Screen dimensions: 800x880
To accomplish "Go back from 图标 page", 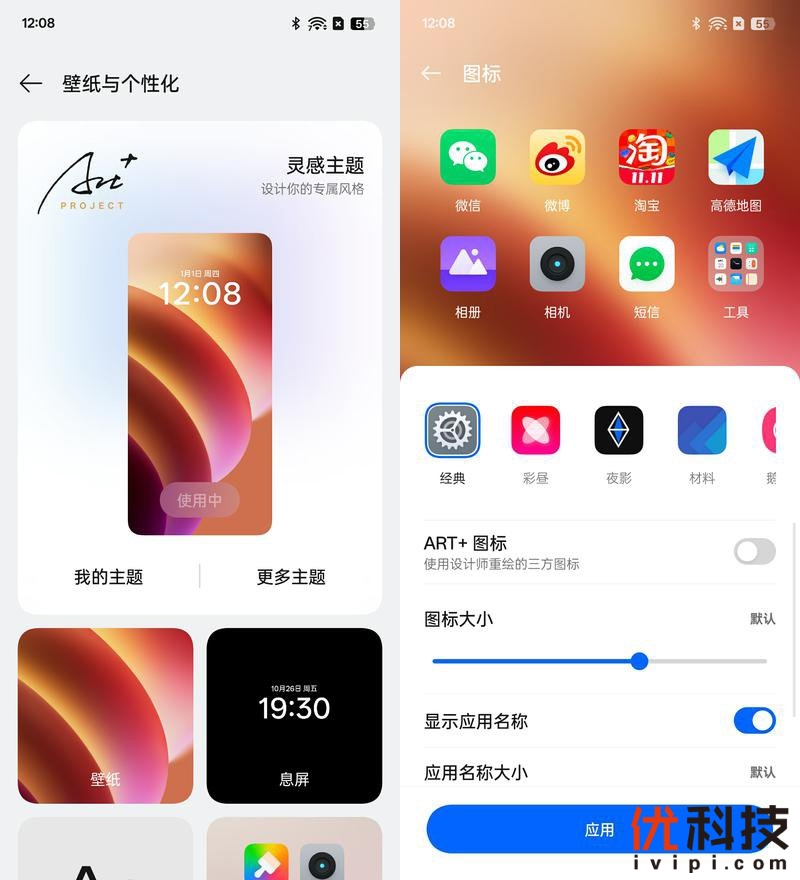I will pos(431,74).
